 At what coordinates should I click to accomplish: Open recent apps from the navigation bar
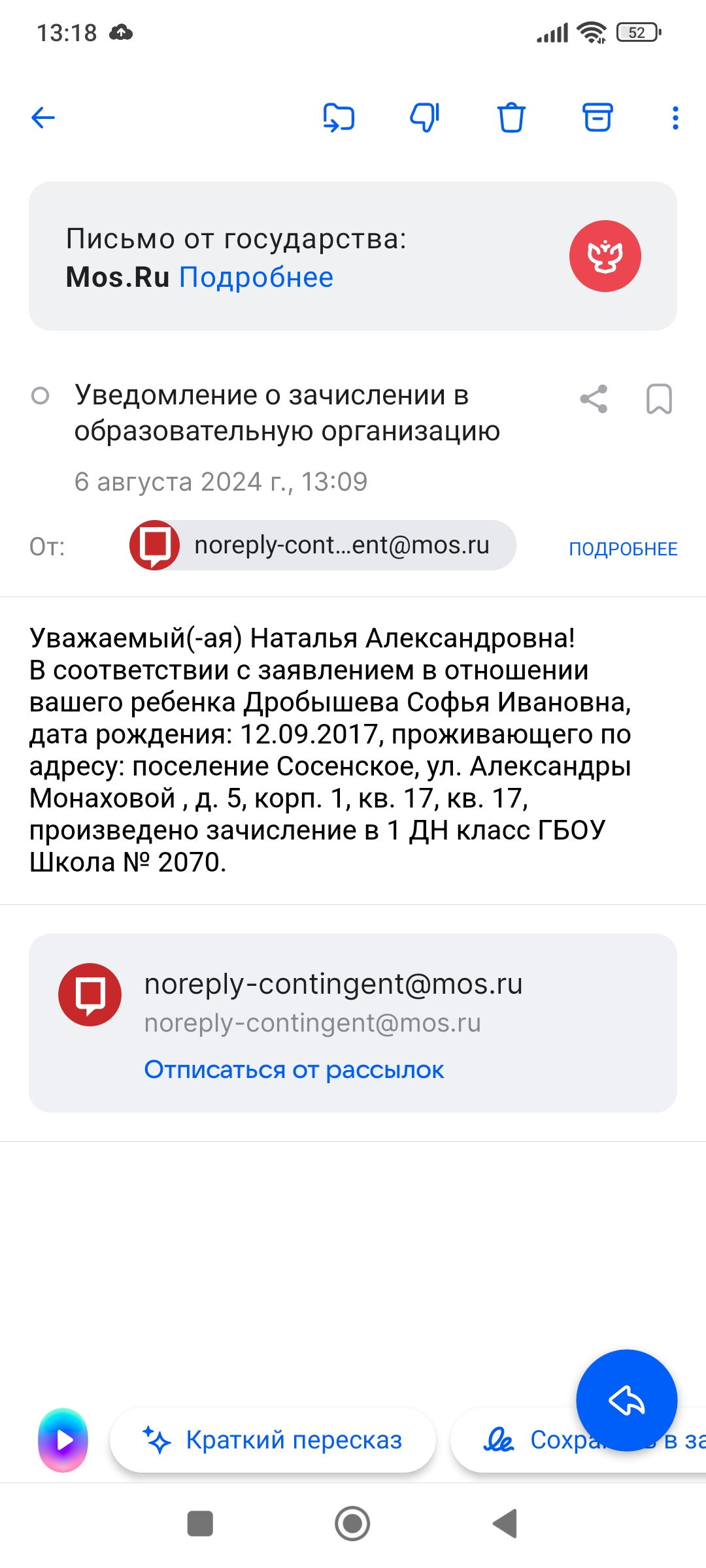(x=200, y=1524)
